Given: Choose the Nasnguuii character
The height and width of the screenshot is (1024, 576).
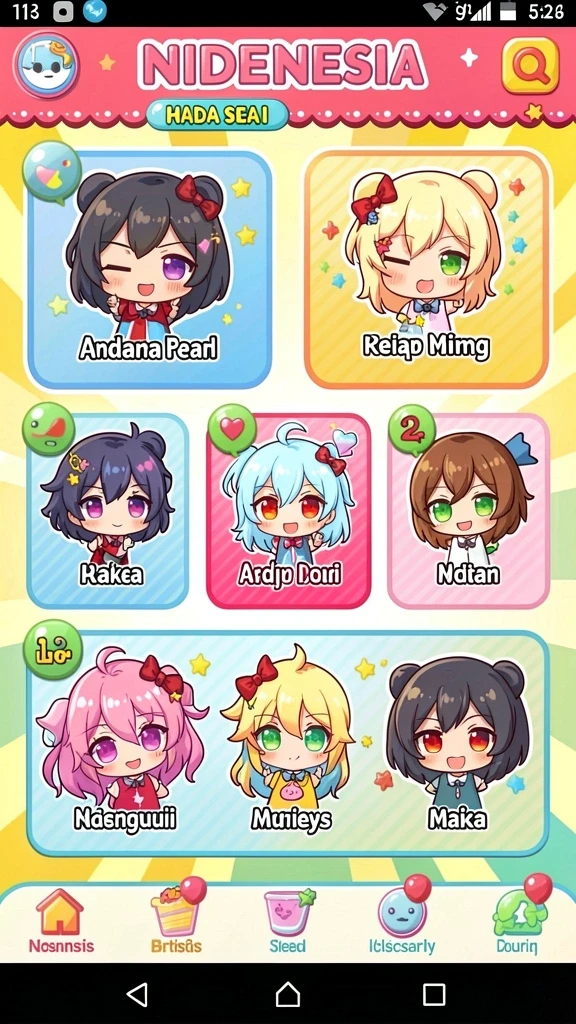Looking at the screenshot, I should point(124,744).
